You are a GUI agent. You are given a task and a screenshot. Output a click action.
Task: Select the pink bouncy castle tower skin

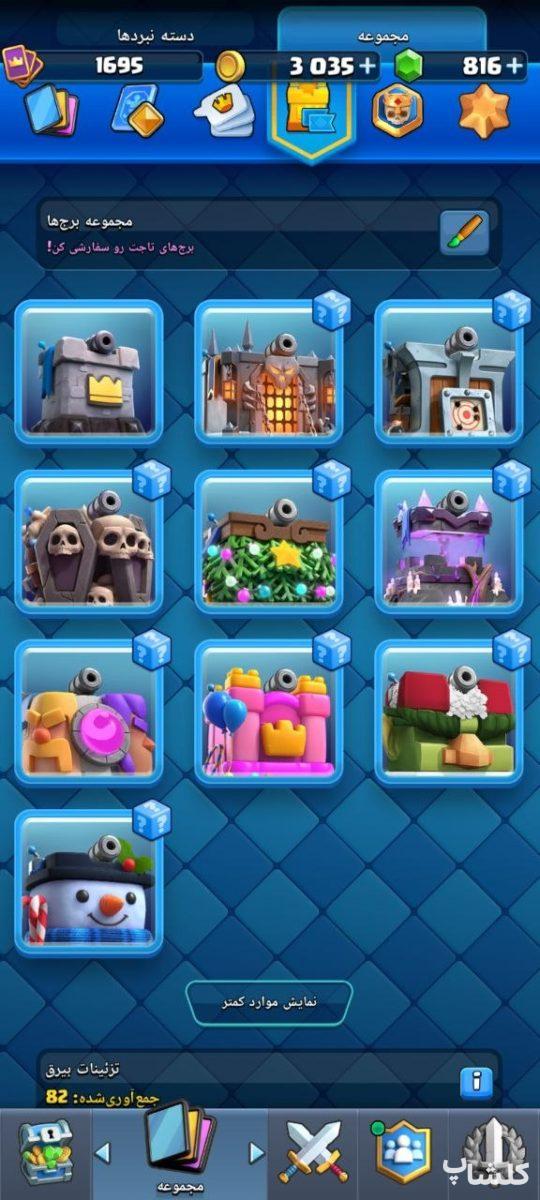click(269, 711)
